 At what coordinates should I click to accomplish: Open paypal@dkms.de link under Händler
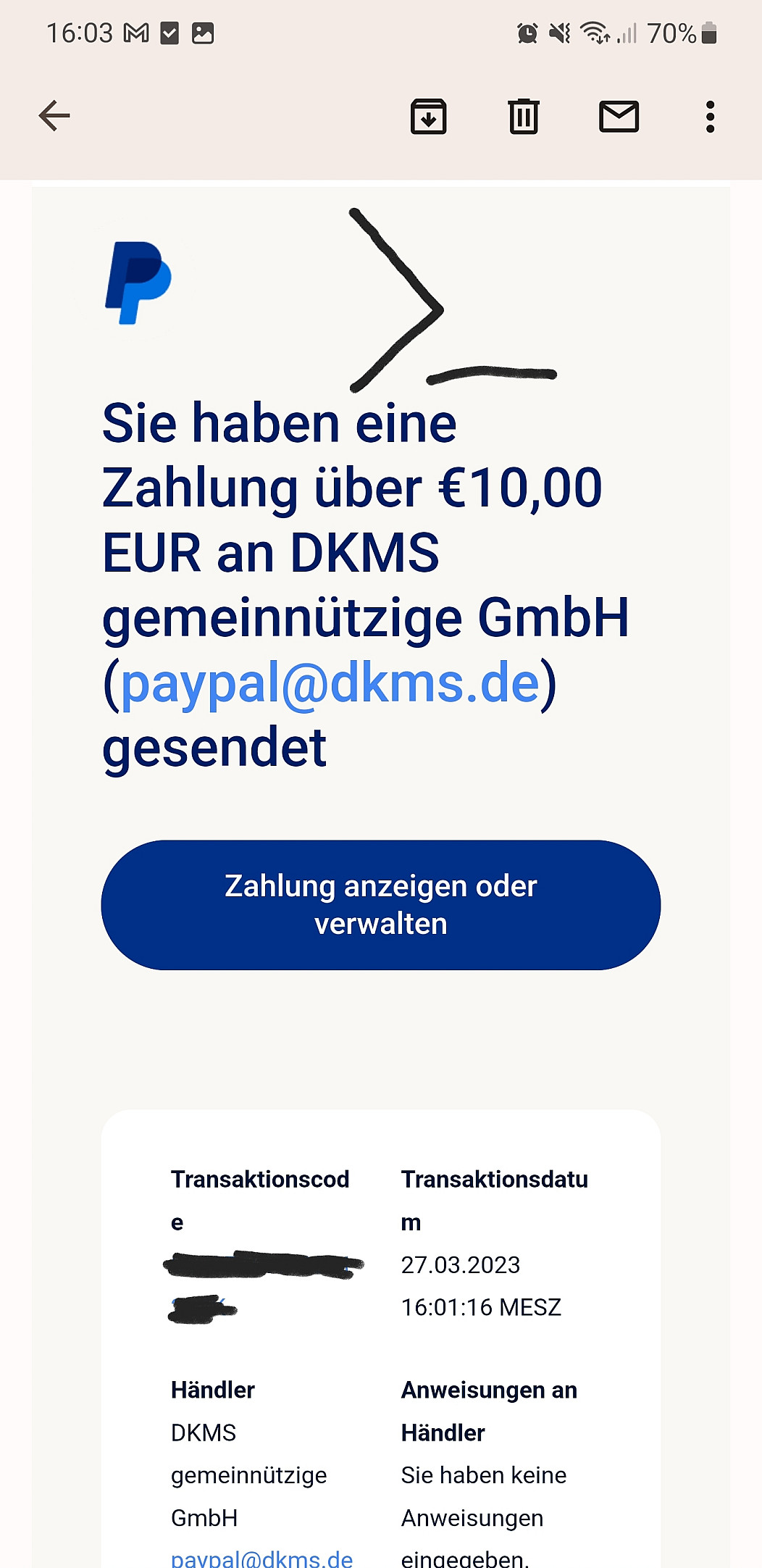262,1558
